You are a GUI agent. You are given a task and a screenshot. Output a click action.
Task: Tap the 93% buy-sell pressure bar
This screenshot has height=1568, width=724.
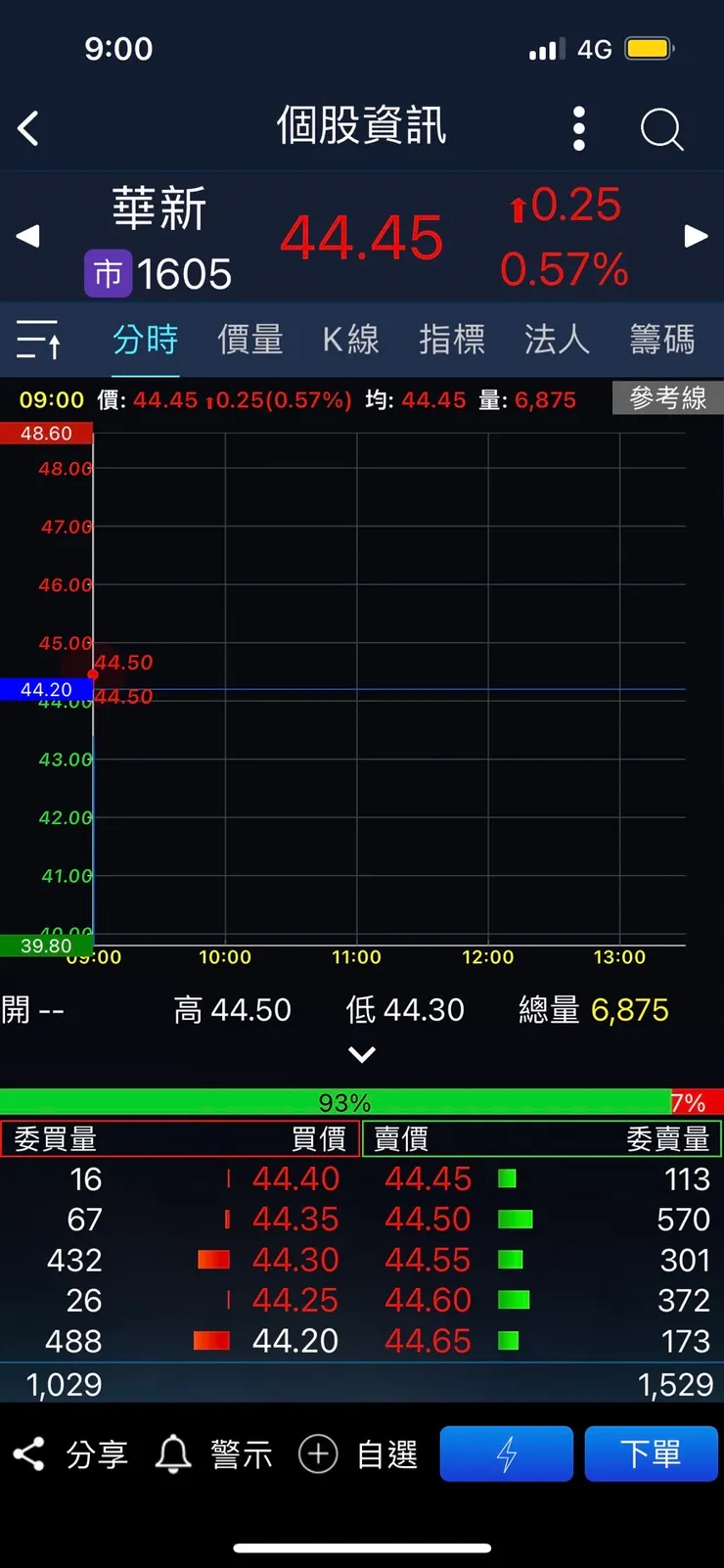342,1102
